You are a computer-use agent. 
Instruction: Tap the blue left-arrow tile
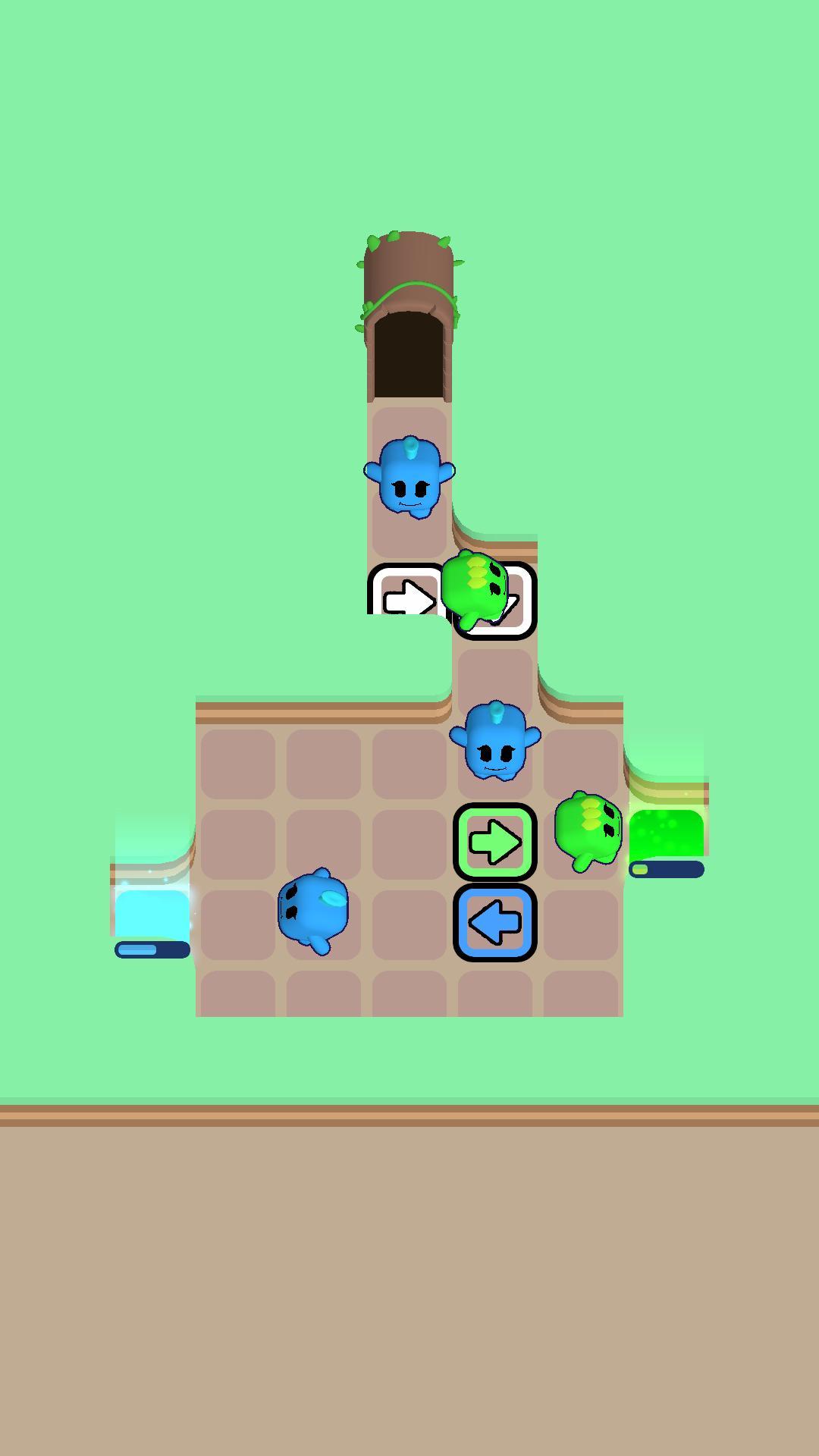495,923
